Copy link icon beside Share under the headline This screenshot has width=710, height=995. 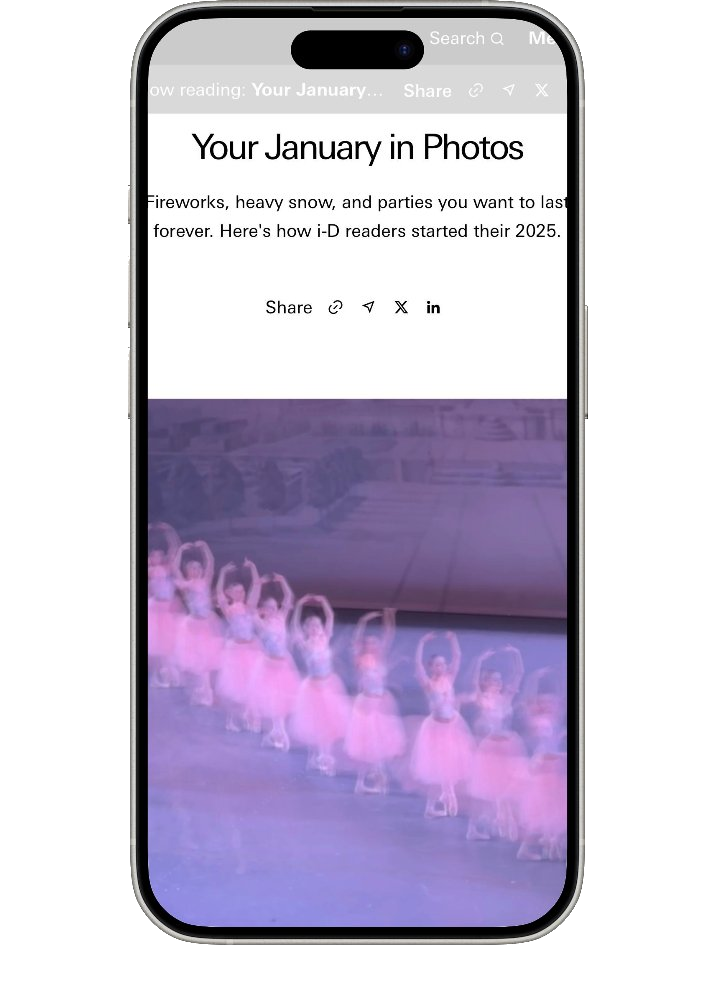click(x=336, y=307)
